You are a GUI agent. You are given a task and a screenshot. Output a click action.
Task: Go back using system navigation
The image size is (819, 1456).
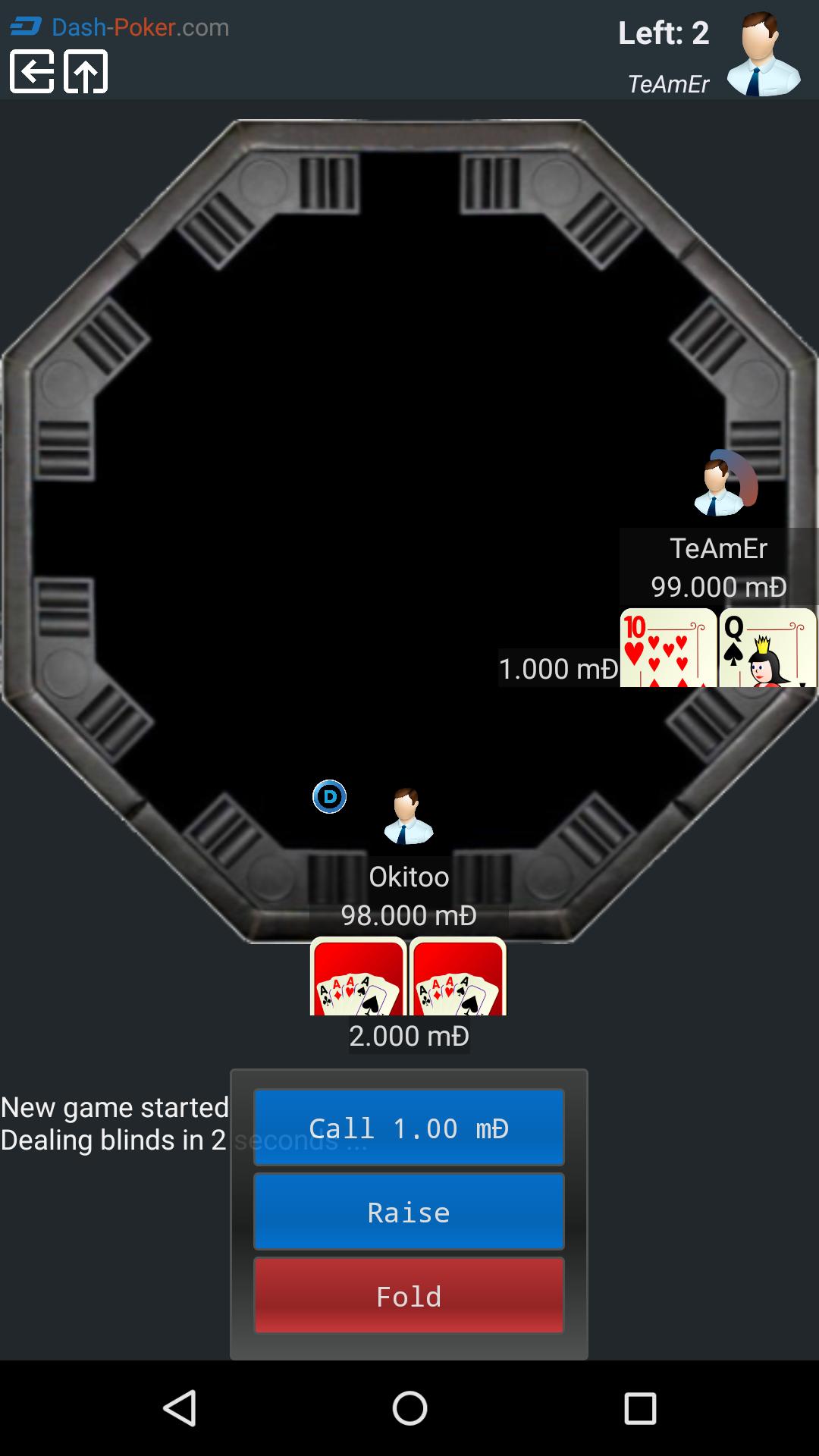tap(180, 1408)
